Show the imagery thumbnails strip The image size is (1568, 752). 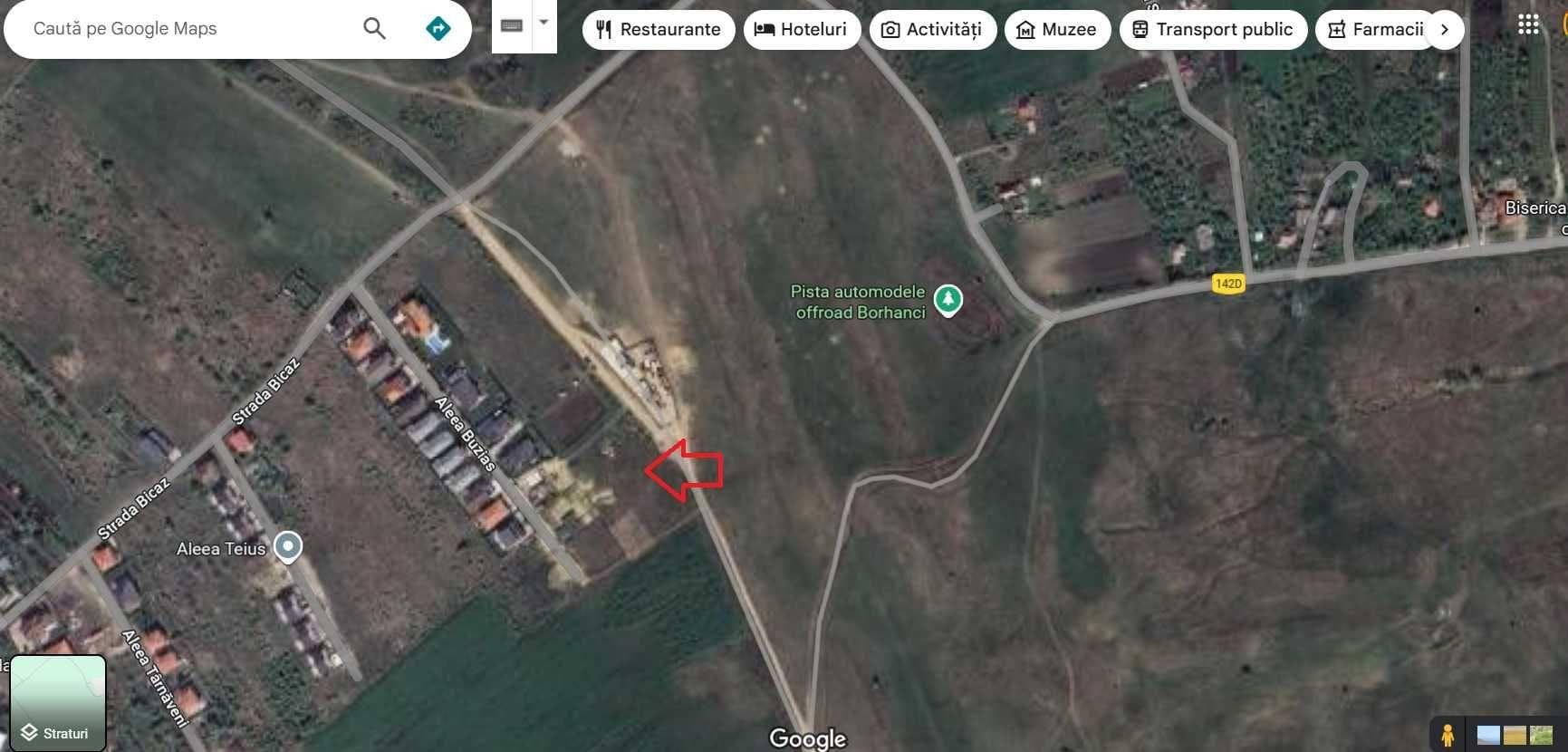pos(1515,734)
